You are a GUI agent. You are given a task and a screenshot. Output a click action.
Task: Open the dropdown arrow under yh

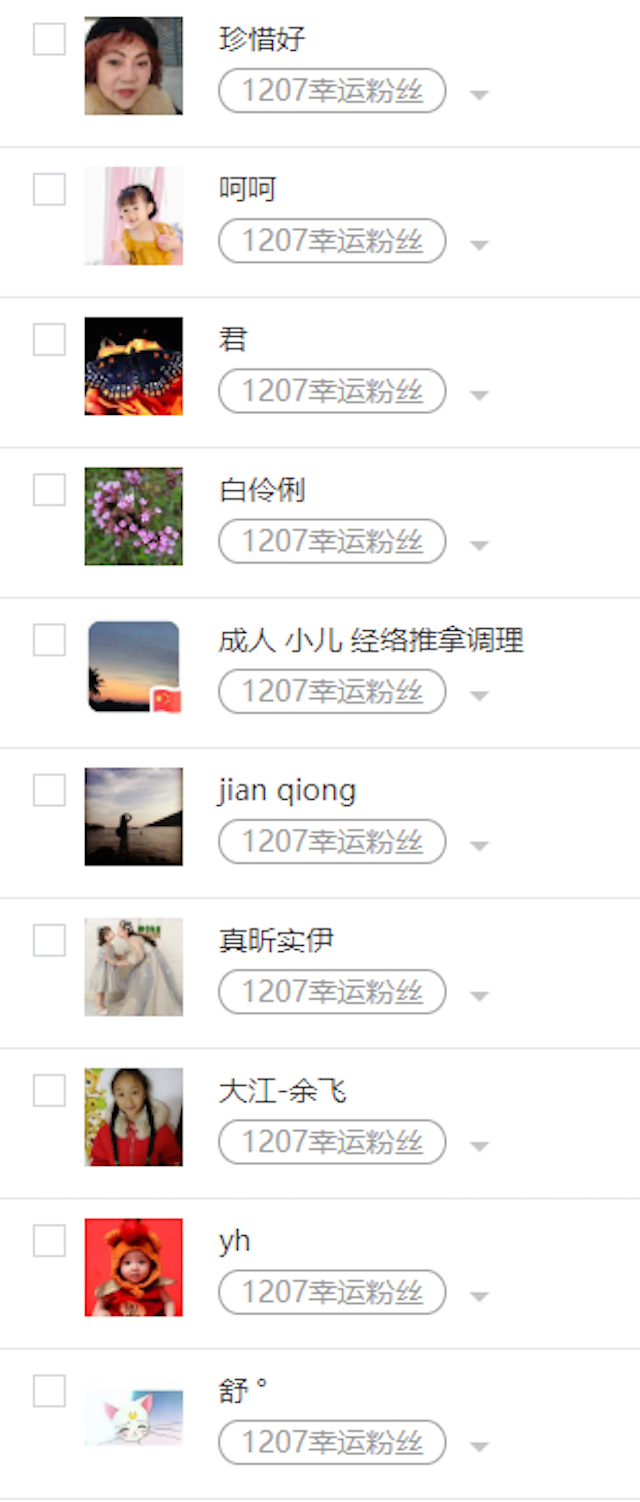click(480, 1296)
